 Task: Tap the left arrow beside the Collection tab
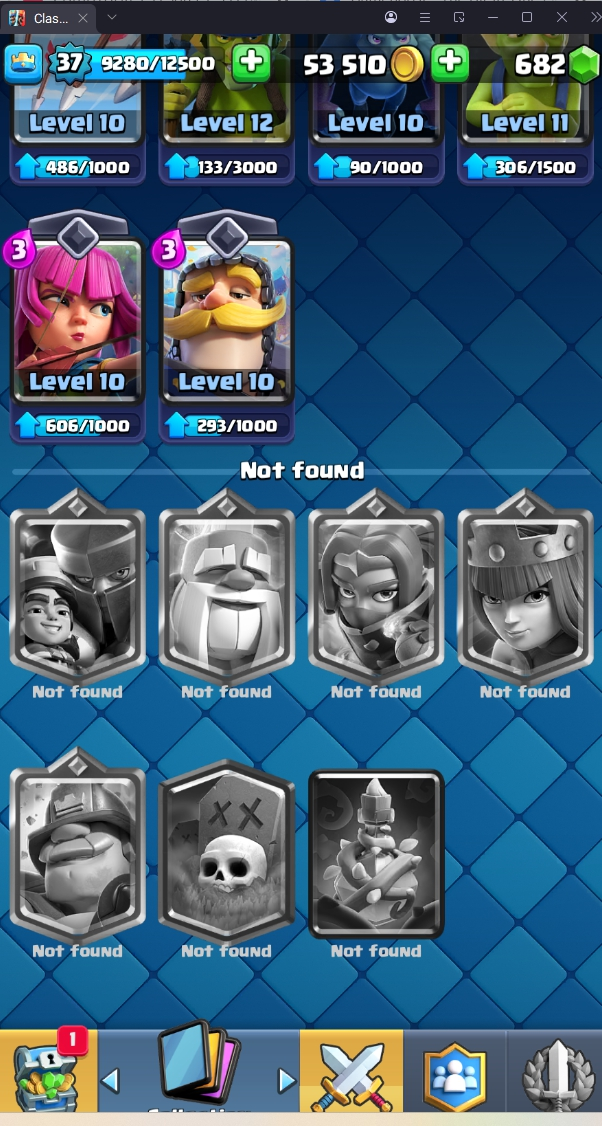pyautogui.click(x=111, y=1080)
